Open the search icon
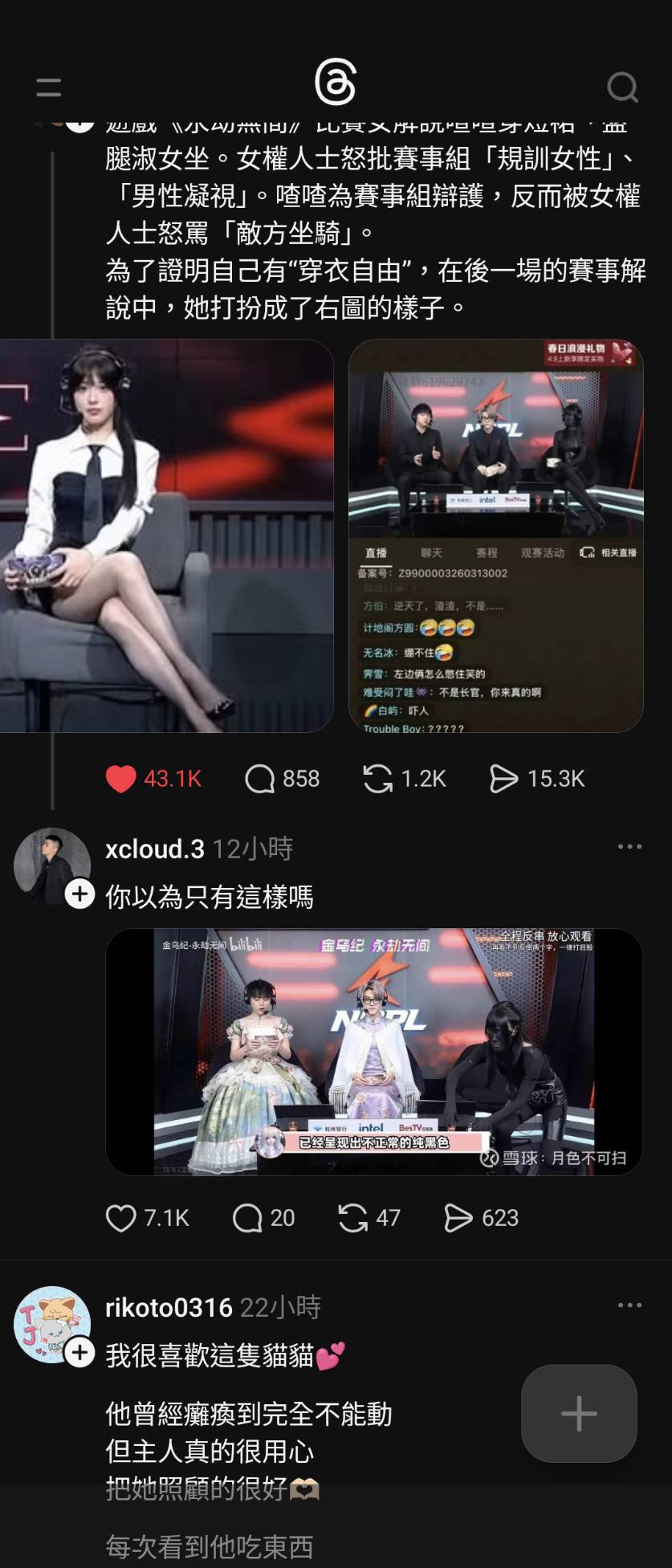This screenshot has width=672, height=1568. tap(622, 87)
